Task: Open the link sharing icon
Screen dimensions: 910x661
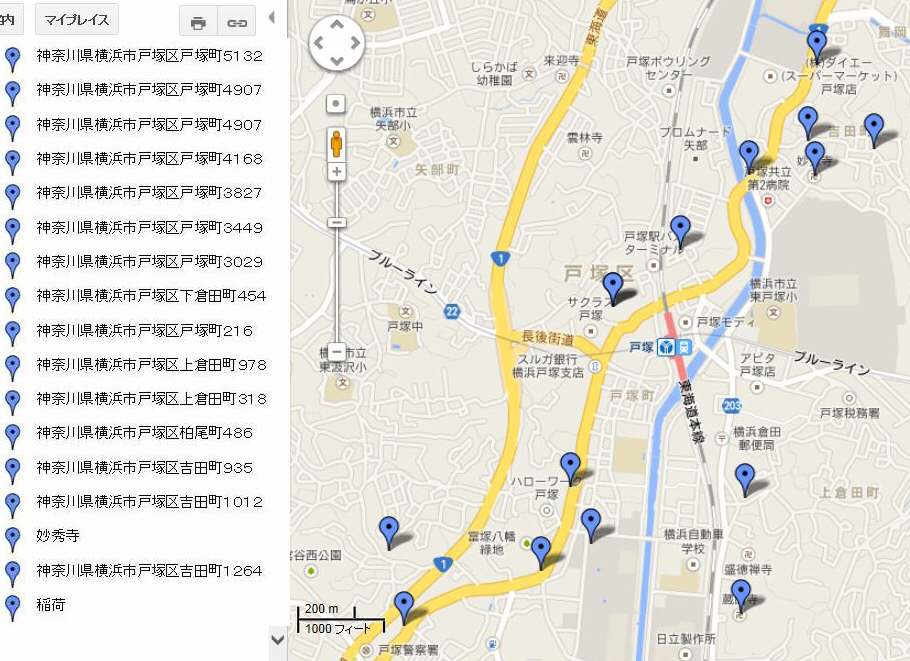Action: (x=237, y=22)
